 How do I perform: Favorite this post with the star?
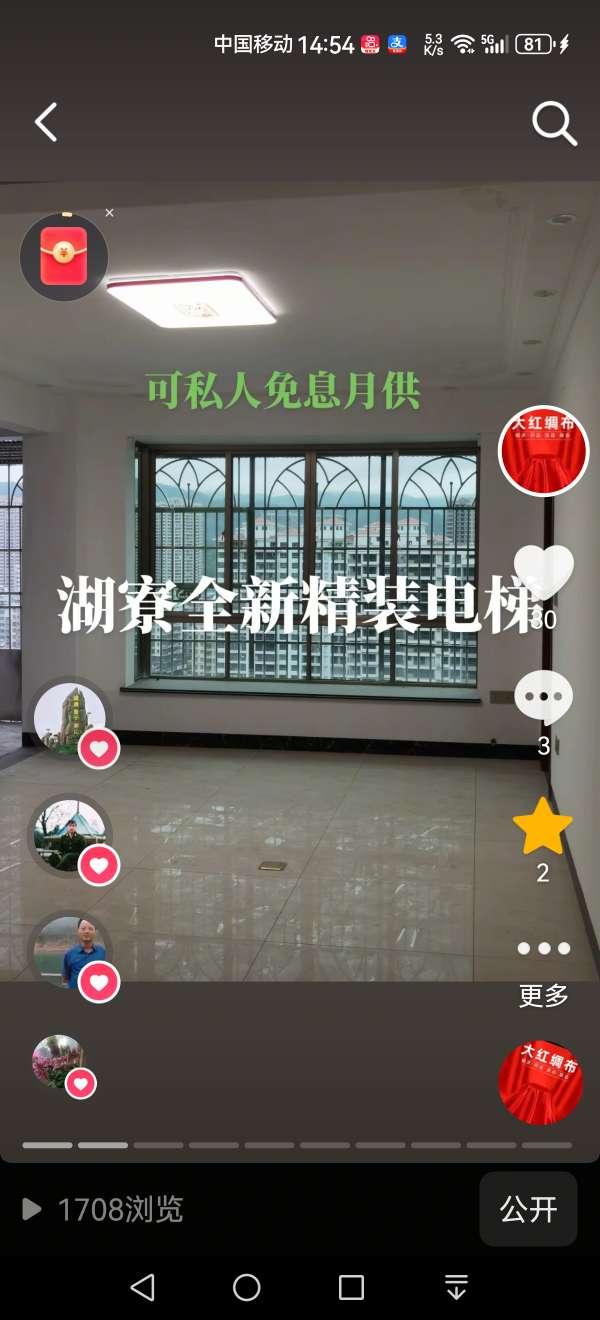pos(543,828)
